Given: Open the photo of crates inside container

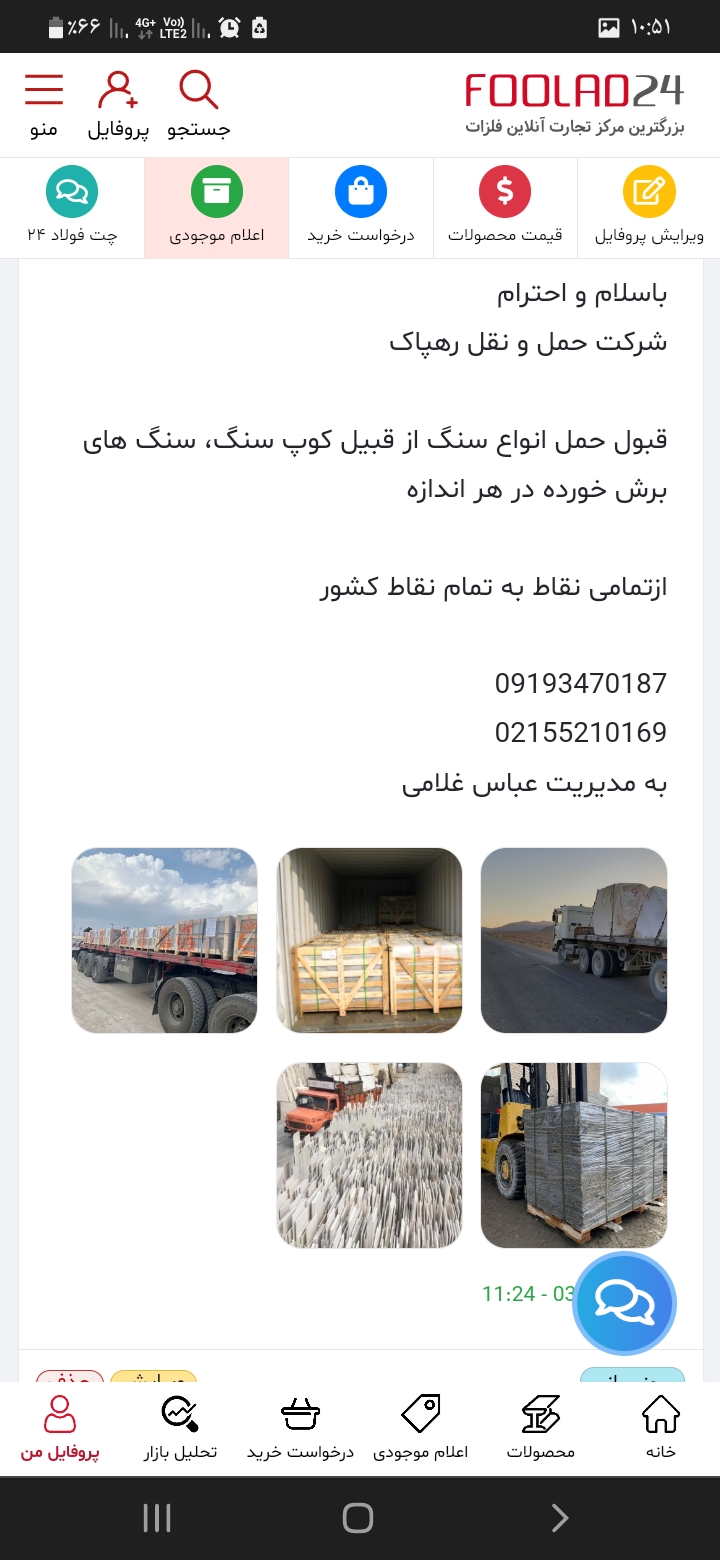Looking at the screenshot, I should pyautogui.click(x=369, y=940).
